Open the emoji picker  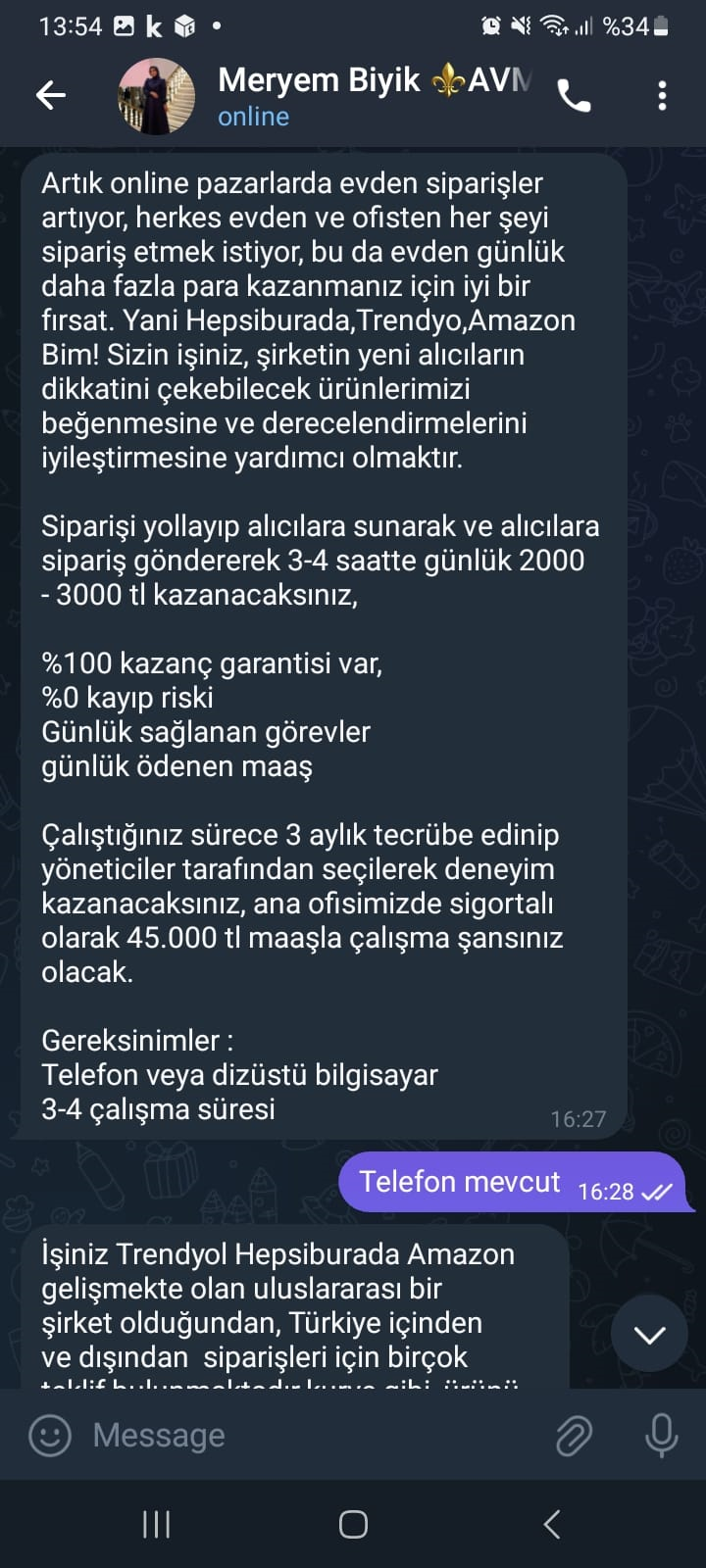pos(50,1436)
